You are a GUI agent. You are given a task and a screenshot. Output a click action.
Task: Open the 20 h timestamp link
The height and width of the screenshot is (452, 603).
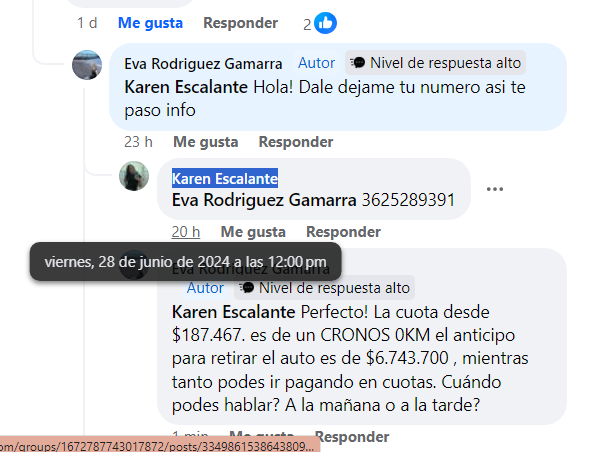[x=186, y=231]
